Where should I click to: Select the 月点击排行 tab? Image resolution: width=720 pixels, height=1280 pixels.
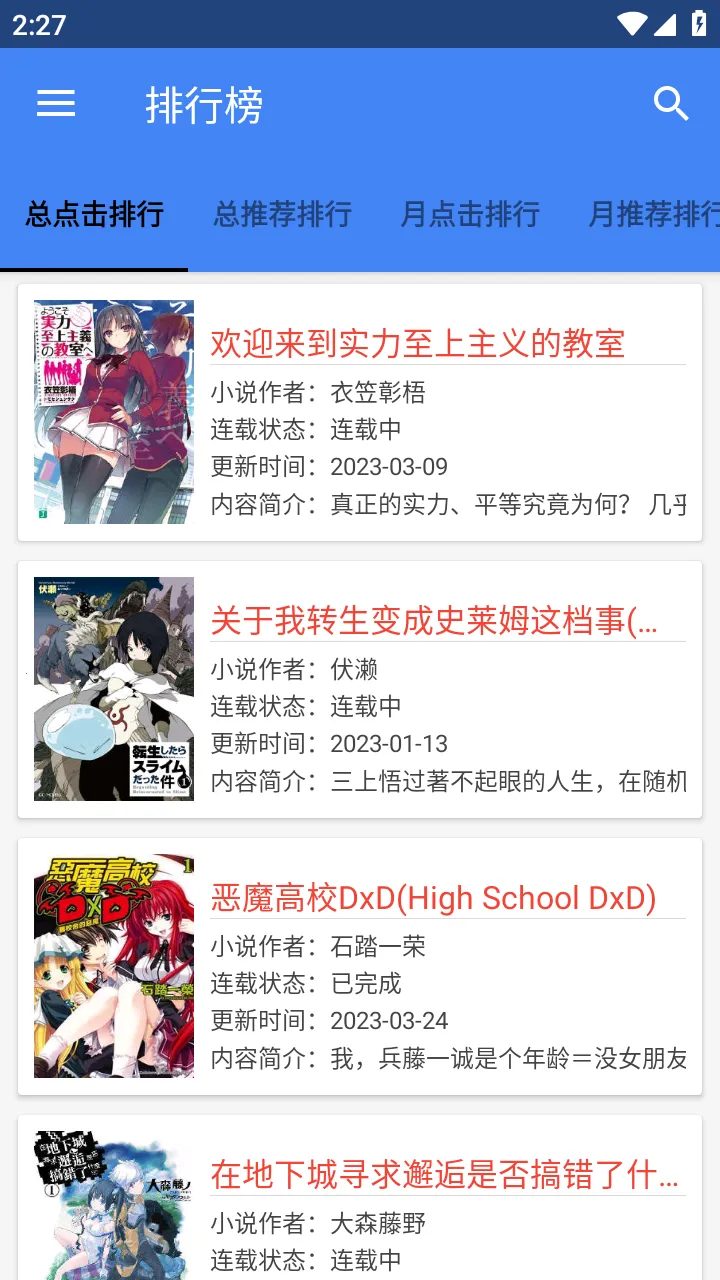[x=470, y=214]
